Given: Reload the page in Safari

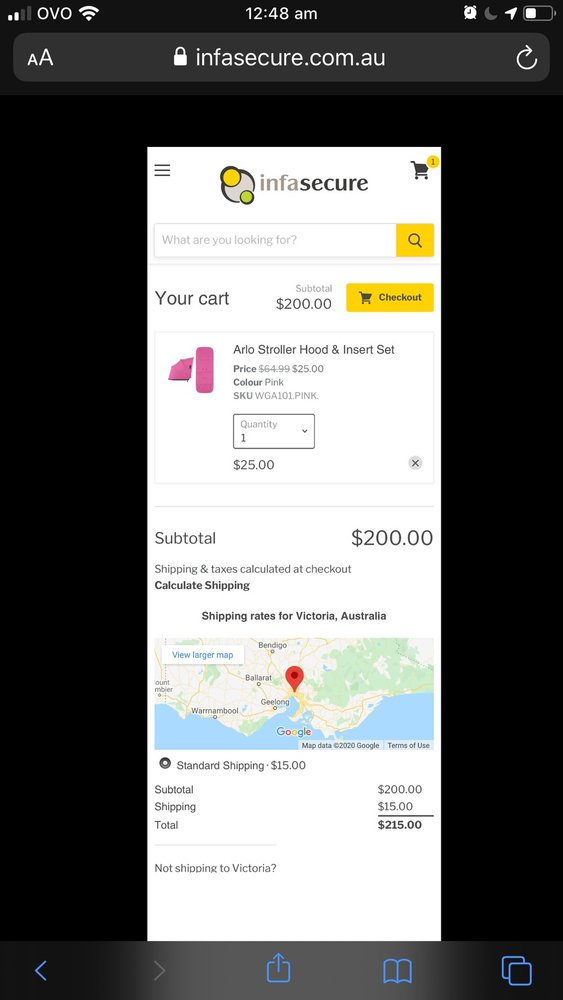Looking at the screenshot, I should click(x=526, y=59).
